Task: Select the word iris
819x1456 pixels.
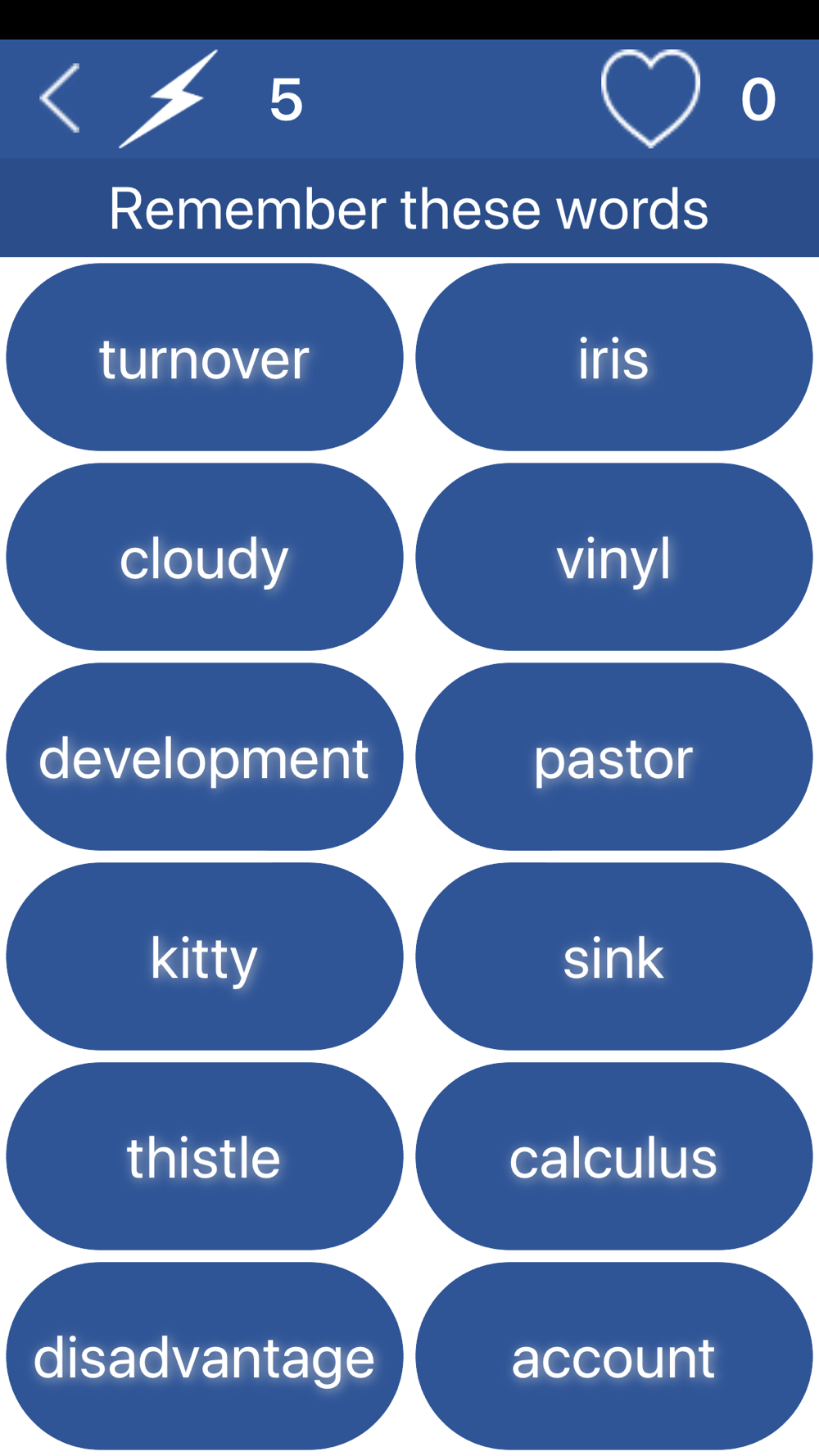Action: click(x=614, y=357)
